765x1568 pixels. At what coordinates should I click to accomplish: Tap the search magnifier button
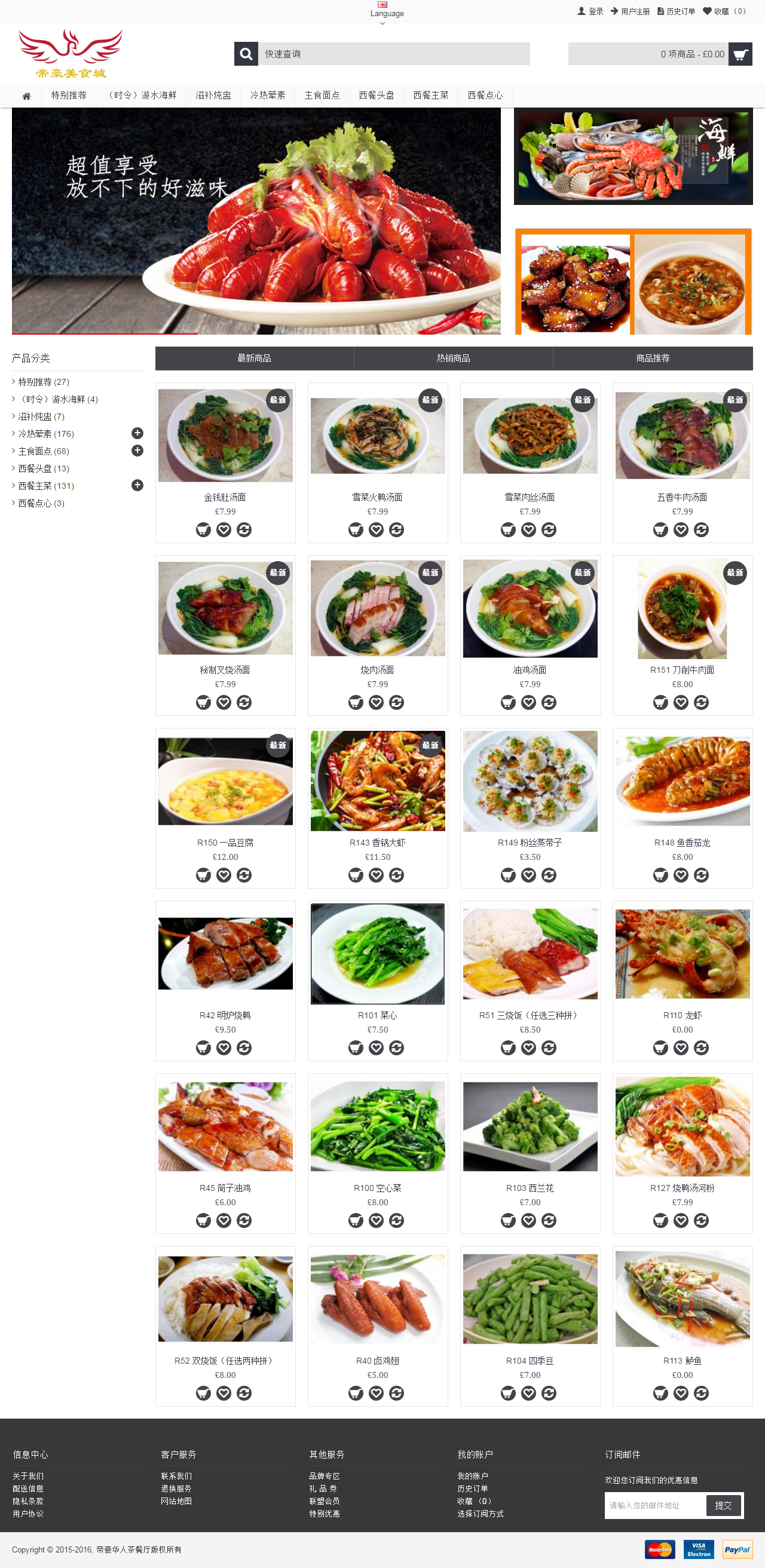(246, 54)
